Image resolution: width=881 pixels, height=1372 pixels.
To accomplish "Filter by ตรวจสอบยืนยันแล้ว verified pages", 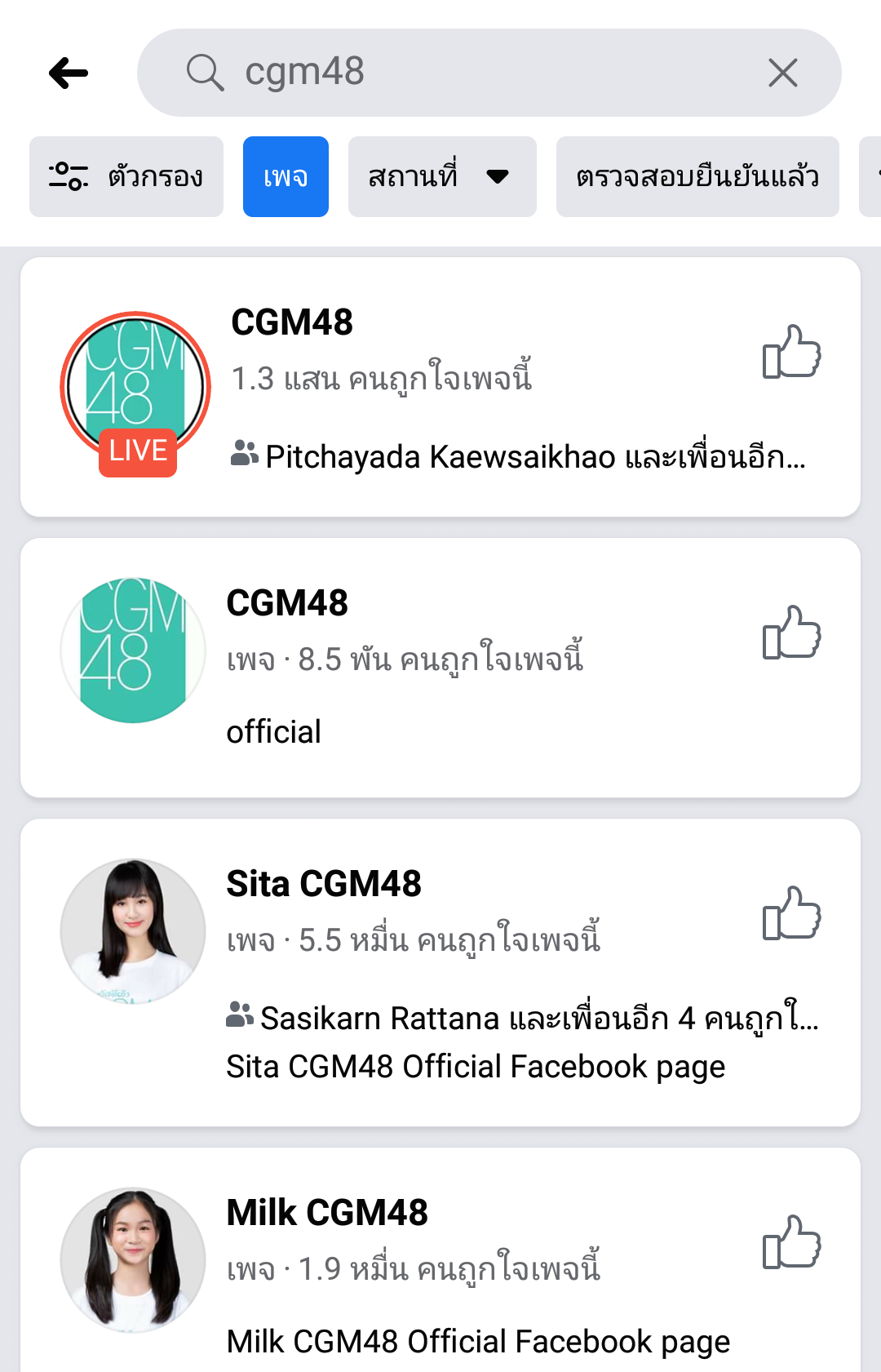I will (x=697, y=176).
